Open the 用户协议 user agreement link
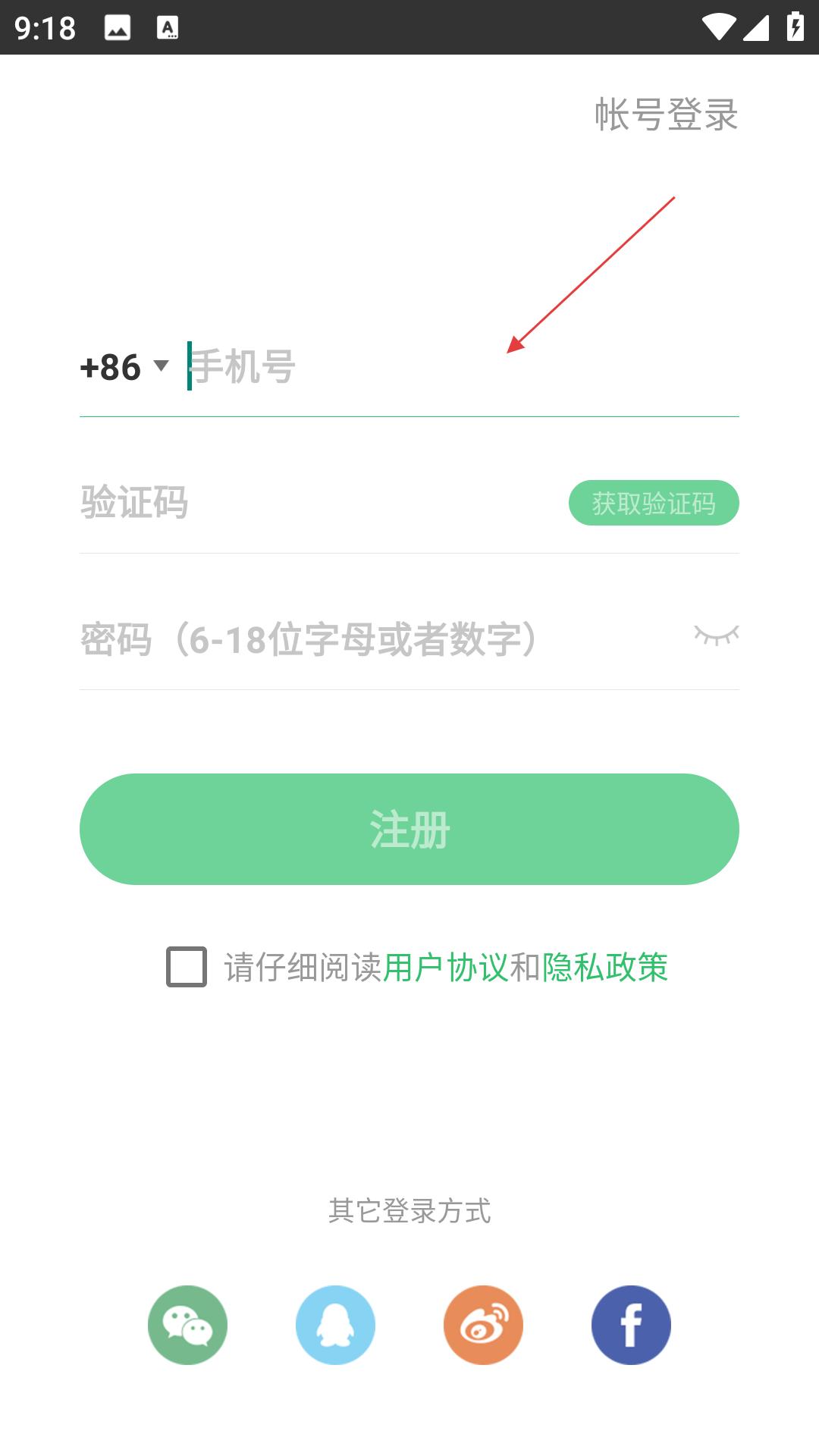Viewport: 819px width, 1456px height. point(446,968)
